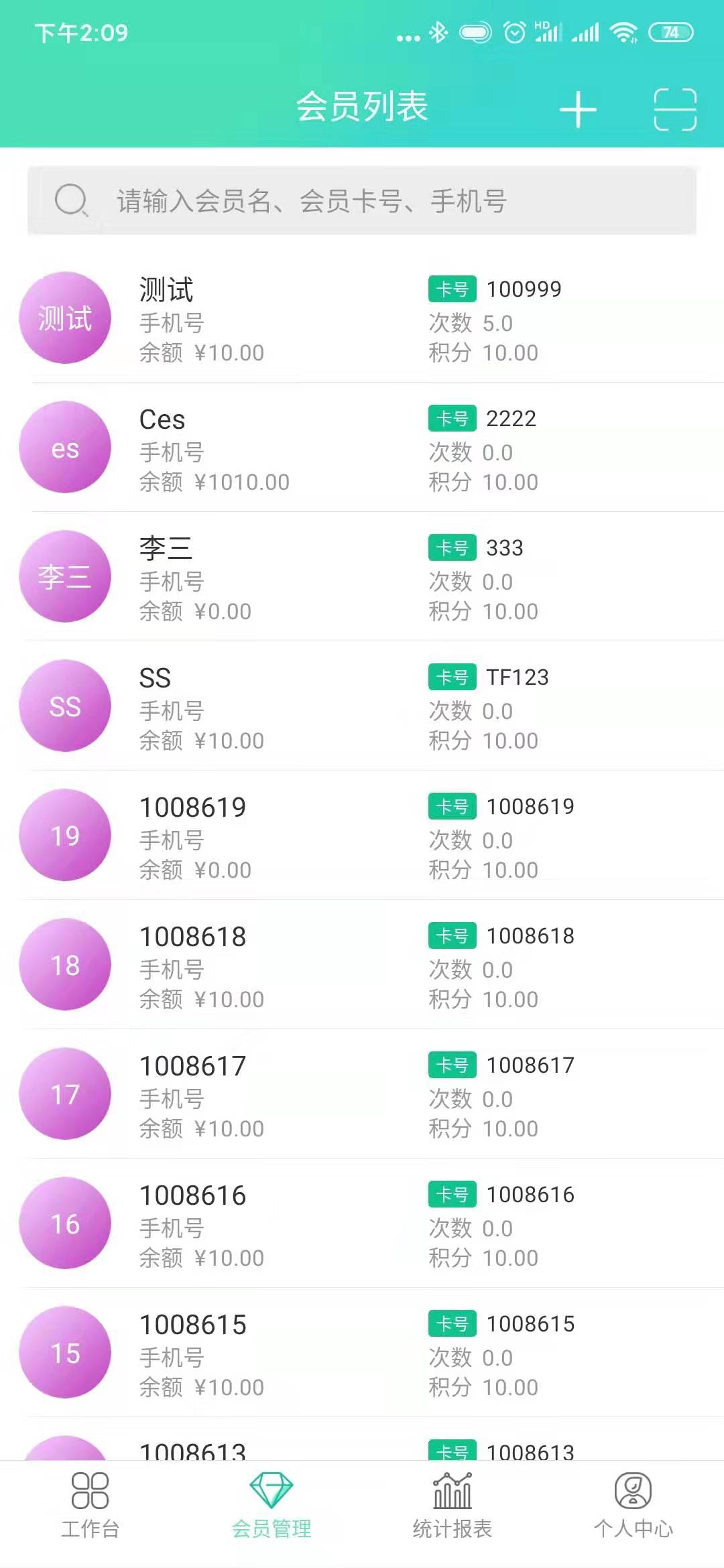The height and width of the screenshot is (1568, 724).
Task: Click member name 1008617
Action: (x=192, y=1065)
